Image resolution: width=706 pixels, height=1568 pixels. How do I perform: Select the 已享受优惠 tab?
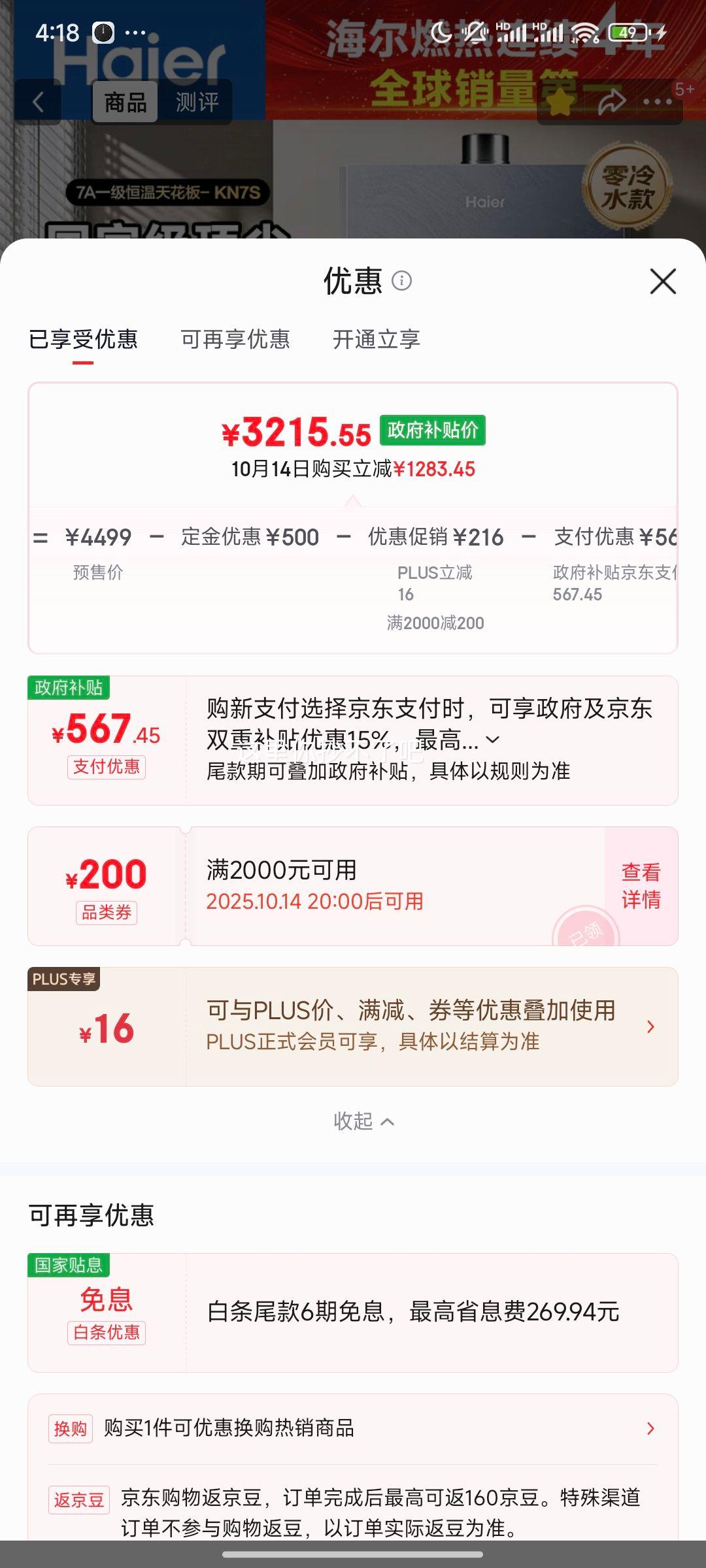tap(83, 339)
